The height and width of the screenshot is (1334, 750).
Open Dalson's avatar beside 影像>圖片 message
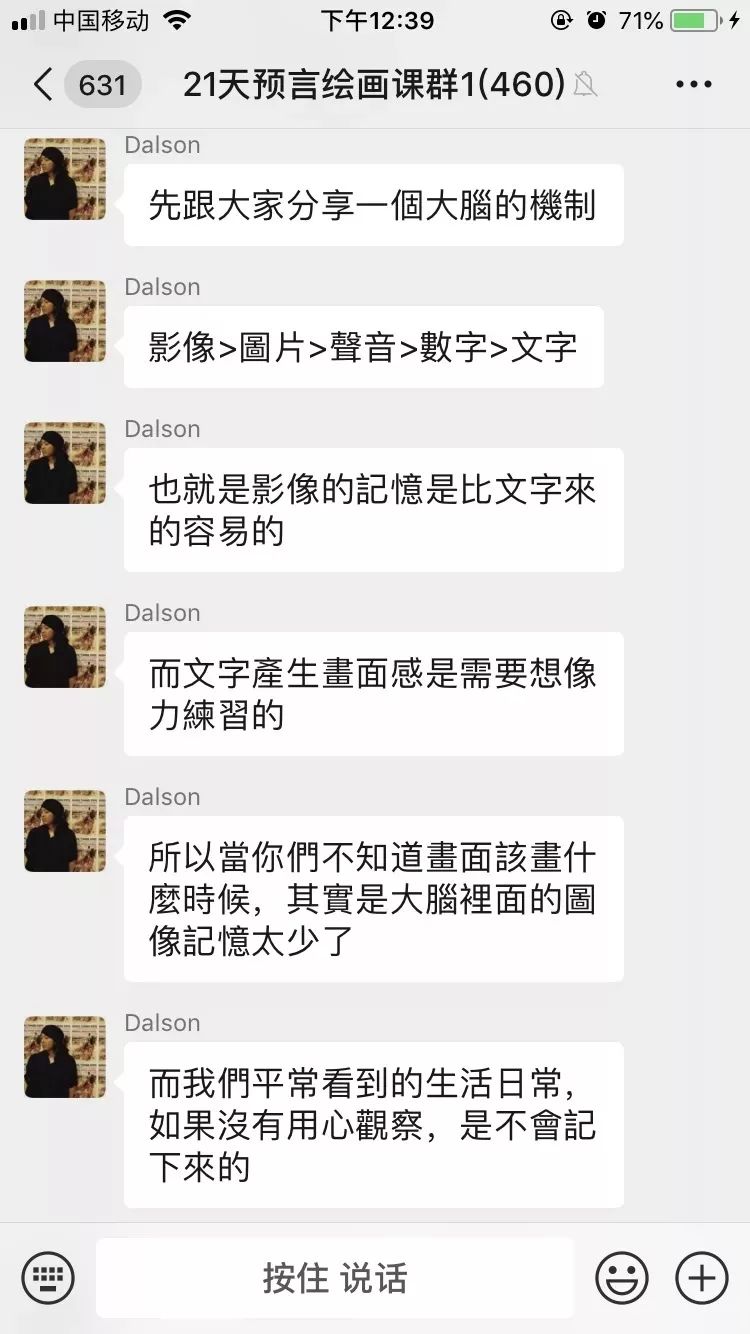click(65, 321)
